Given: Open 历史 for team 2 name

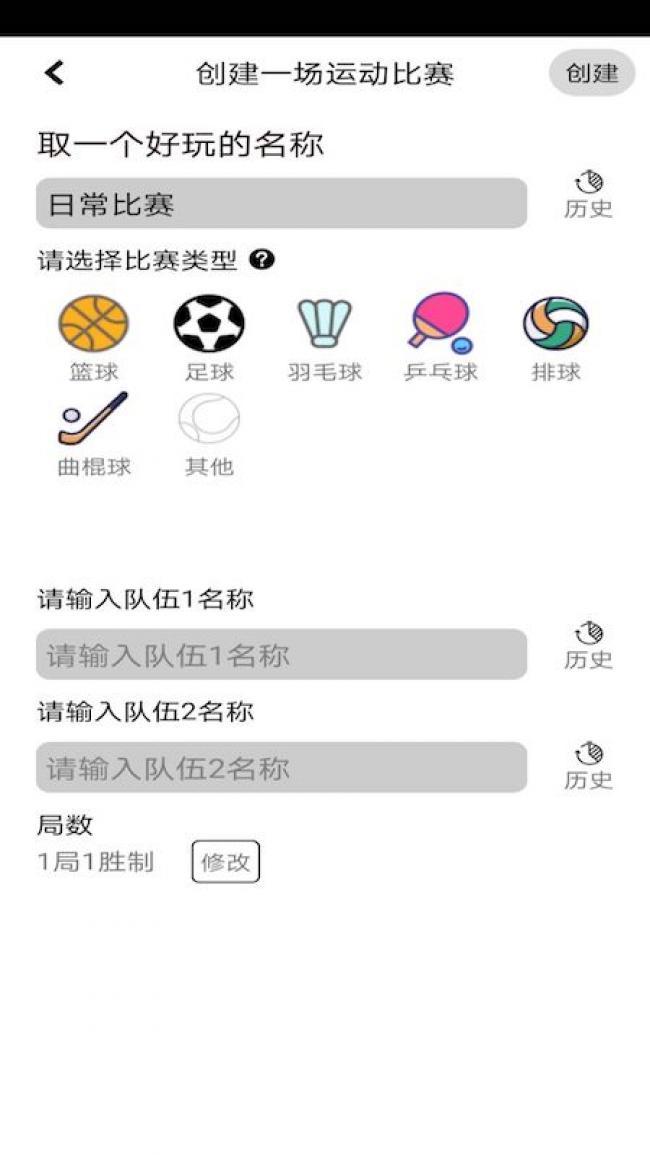Looking at the screenshot, I should pos(588,766).
